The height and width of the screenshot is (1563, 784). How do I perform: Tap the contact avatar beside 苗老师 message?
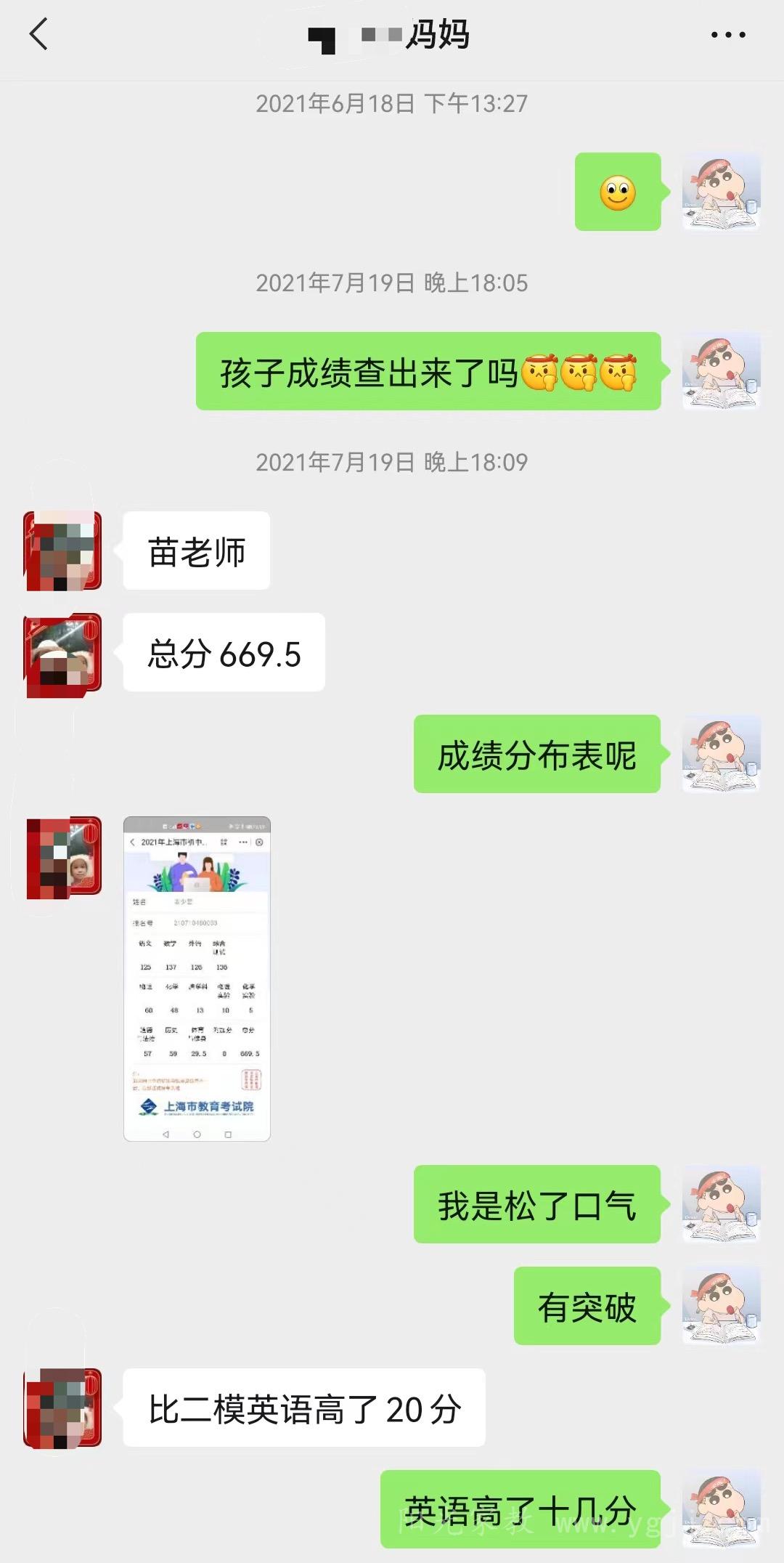pos(62,551)
